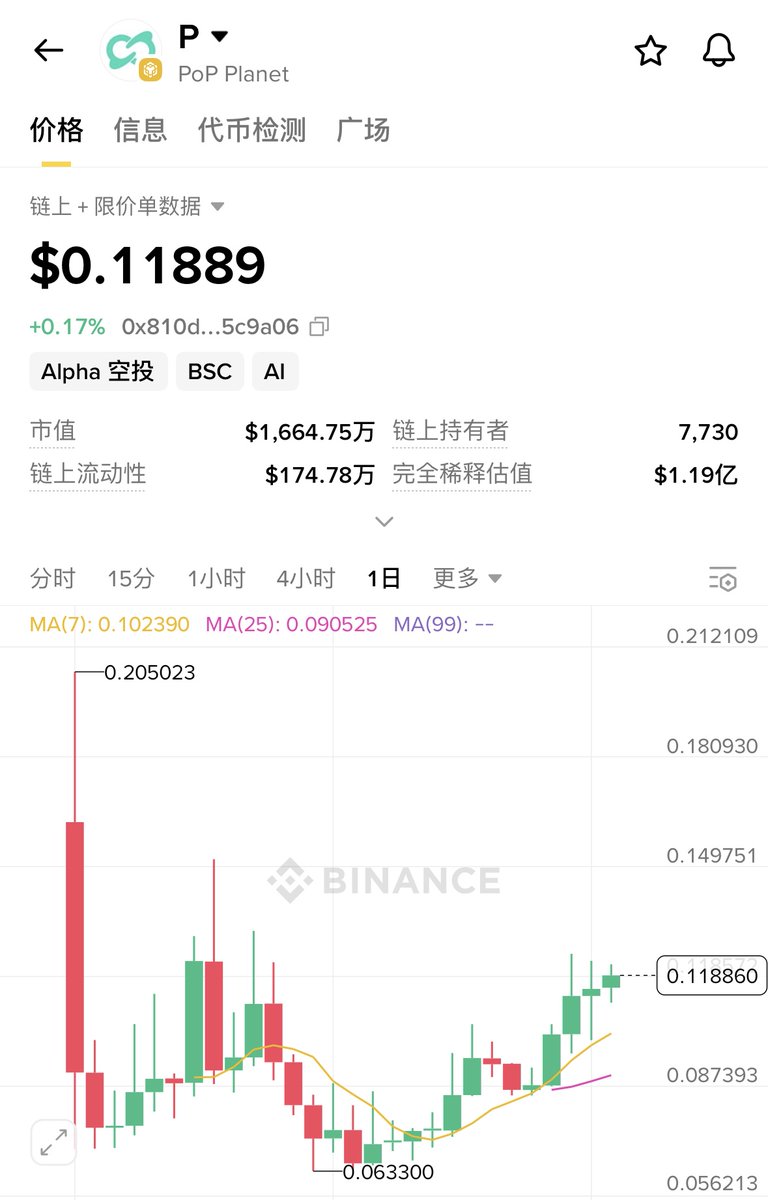
Task: Open the 更多 intervals dropdown
Action: [x=467, y=578]
